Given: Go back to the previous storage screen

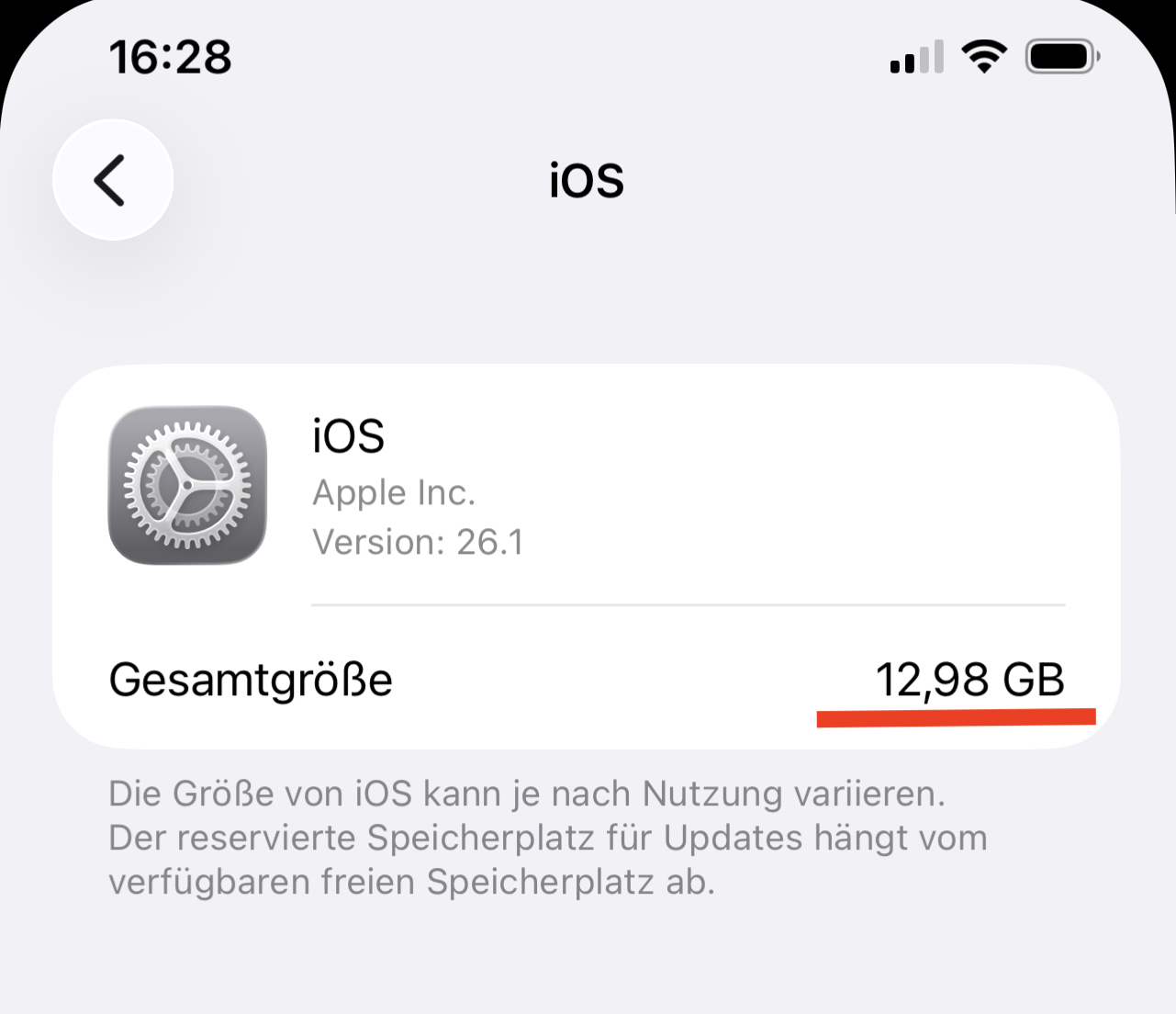Looking at the screenshot, I should click(112, 180).
